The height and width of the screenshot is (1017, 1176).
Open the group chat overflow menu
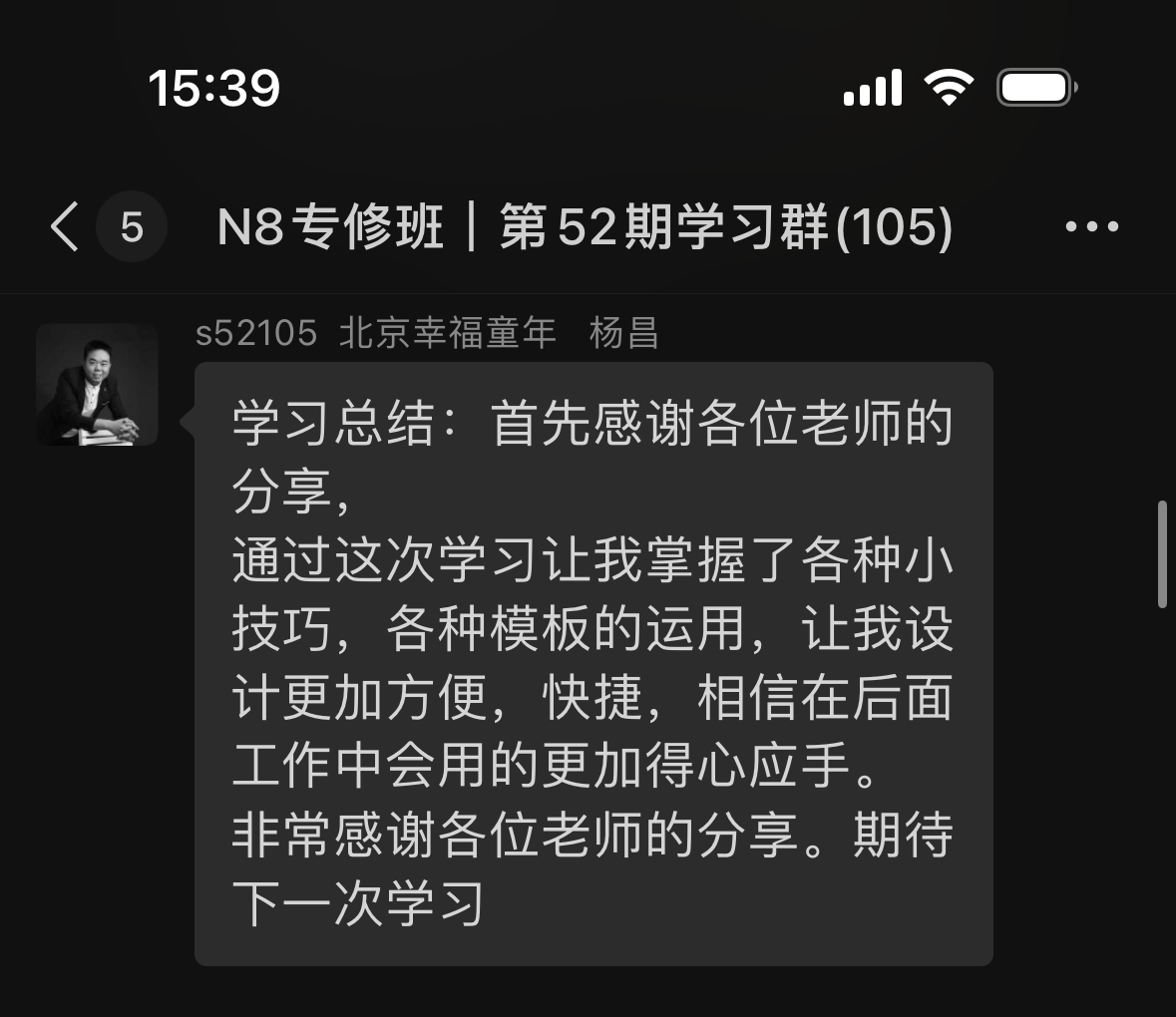(1092, 226)
